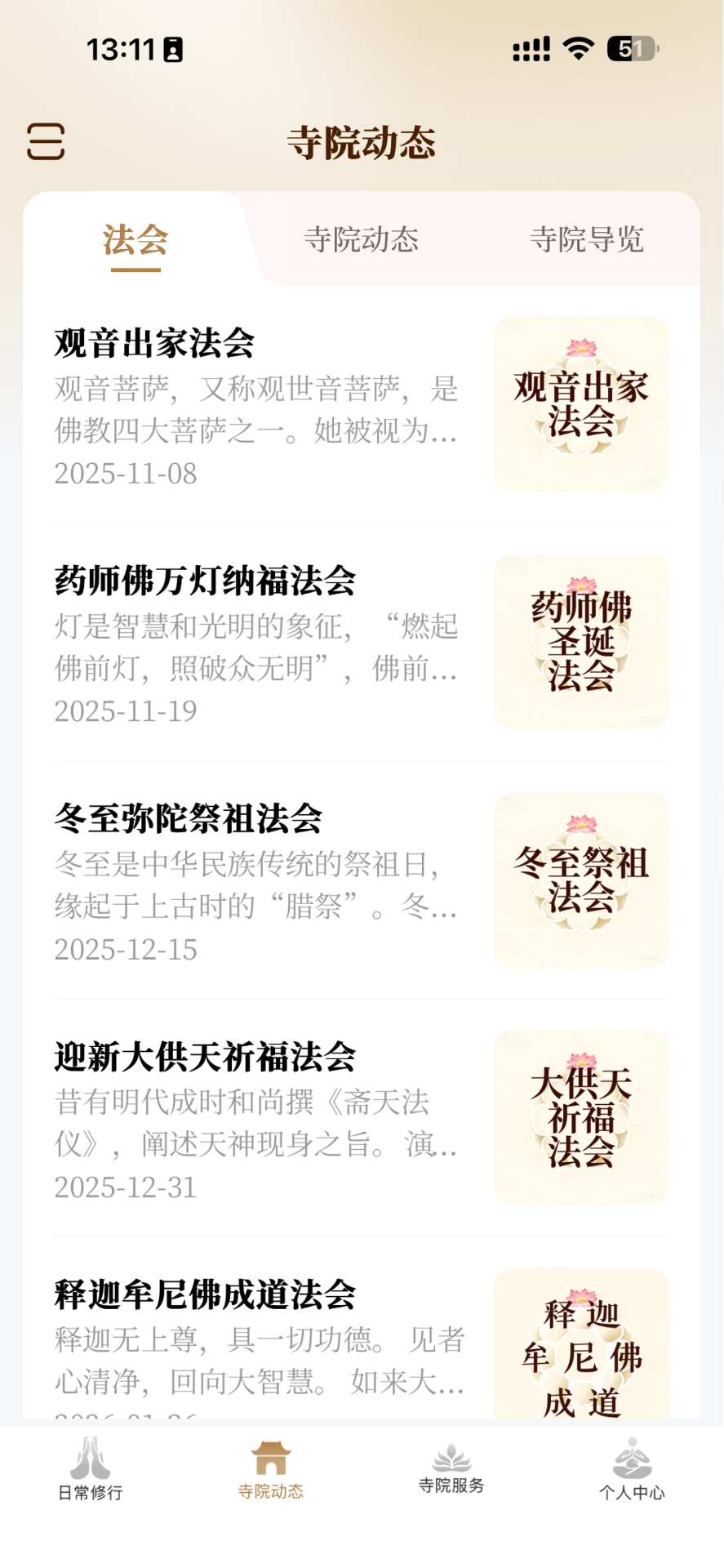
Task: Click the lotus icon on 观音出家法会 thumbnail
Action: coord(580,346)
